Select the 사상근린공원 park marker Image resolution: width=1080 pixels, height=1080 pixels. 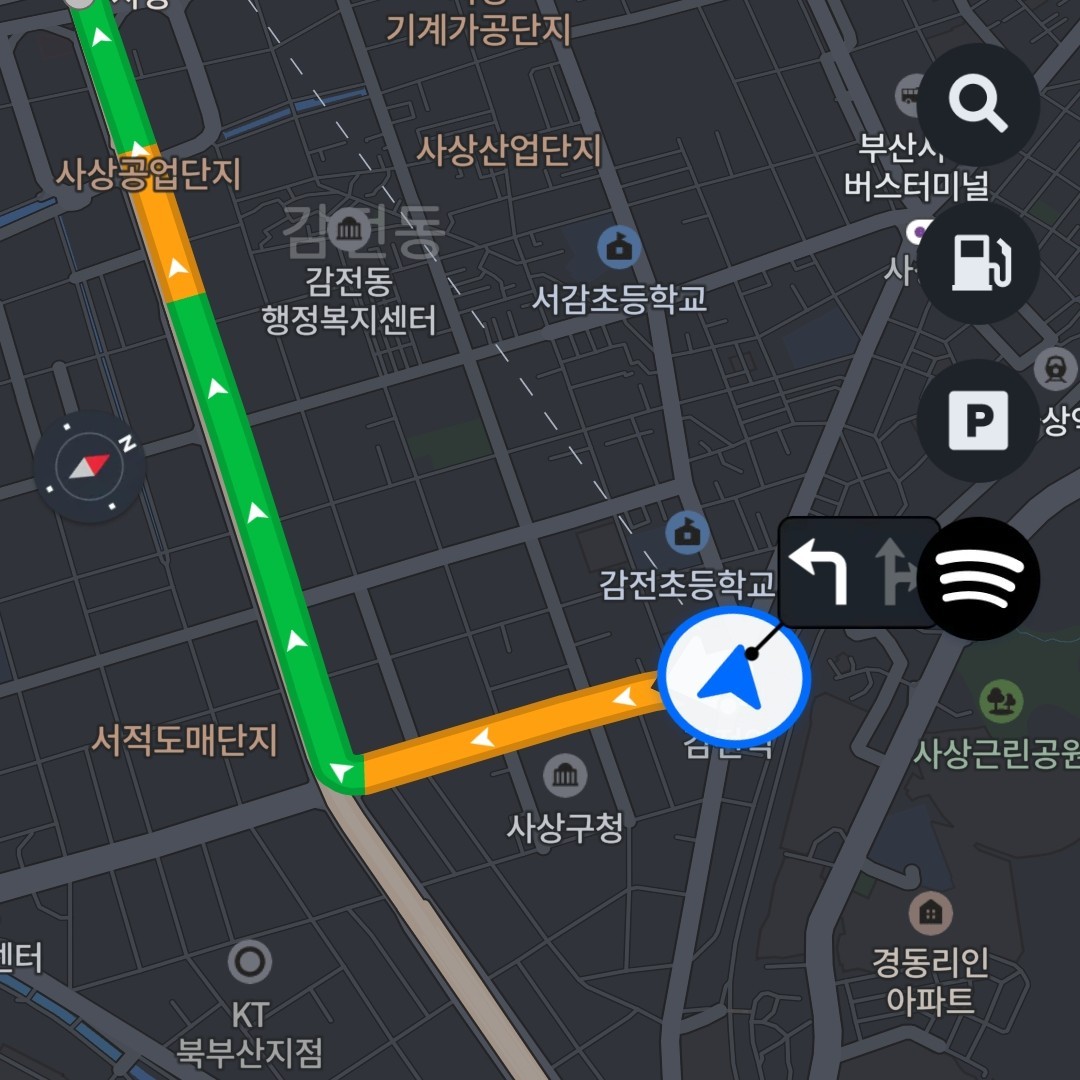pyautogui.click(x=995, y=700)
